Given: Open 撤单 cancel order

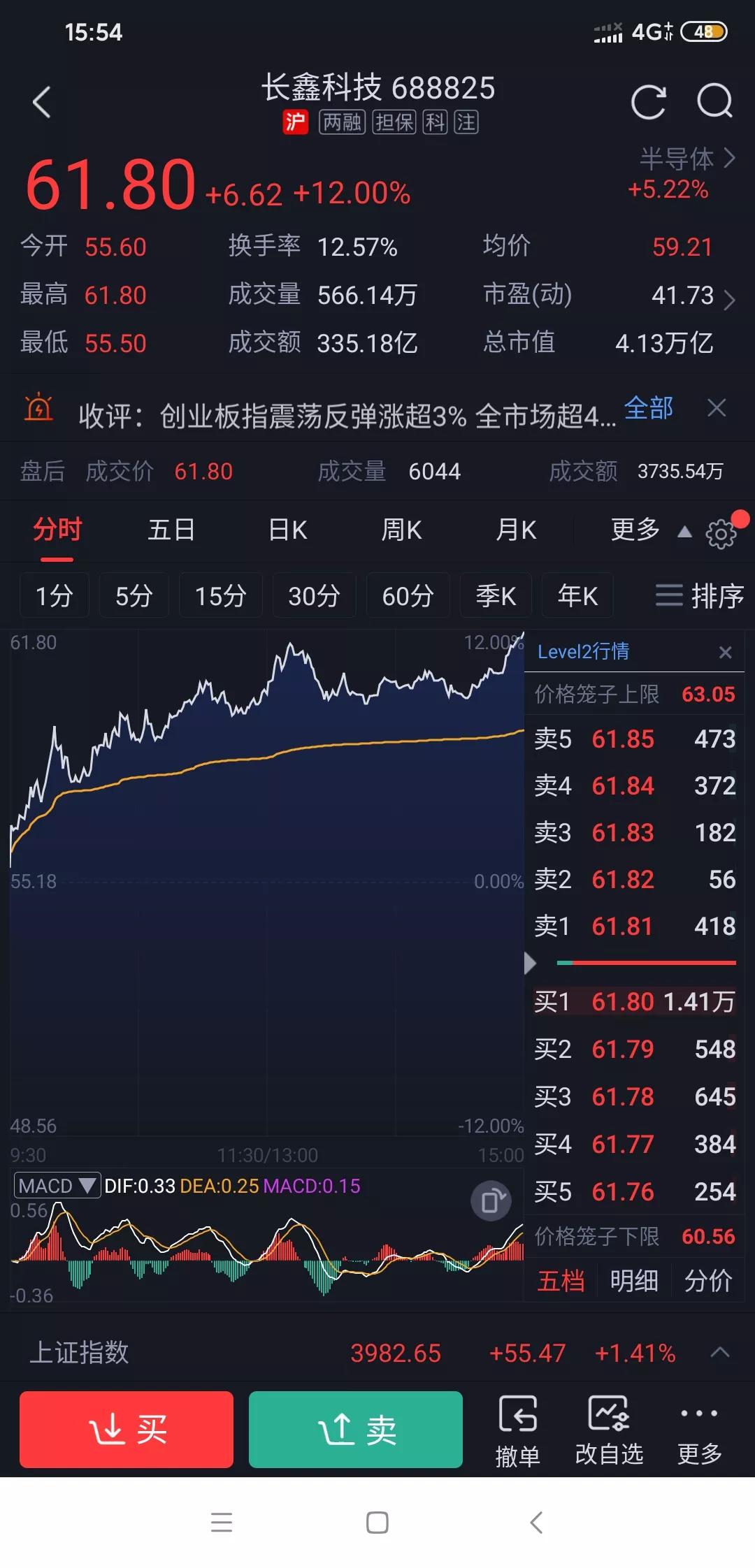Looking at the screenshot, I should click(x=517, y=1430).
